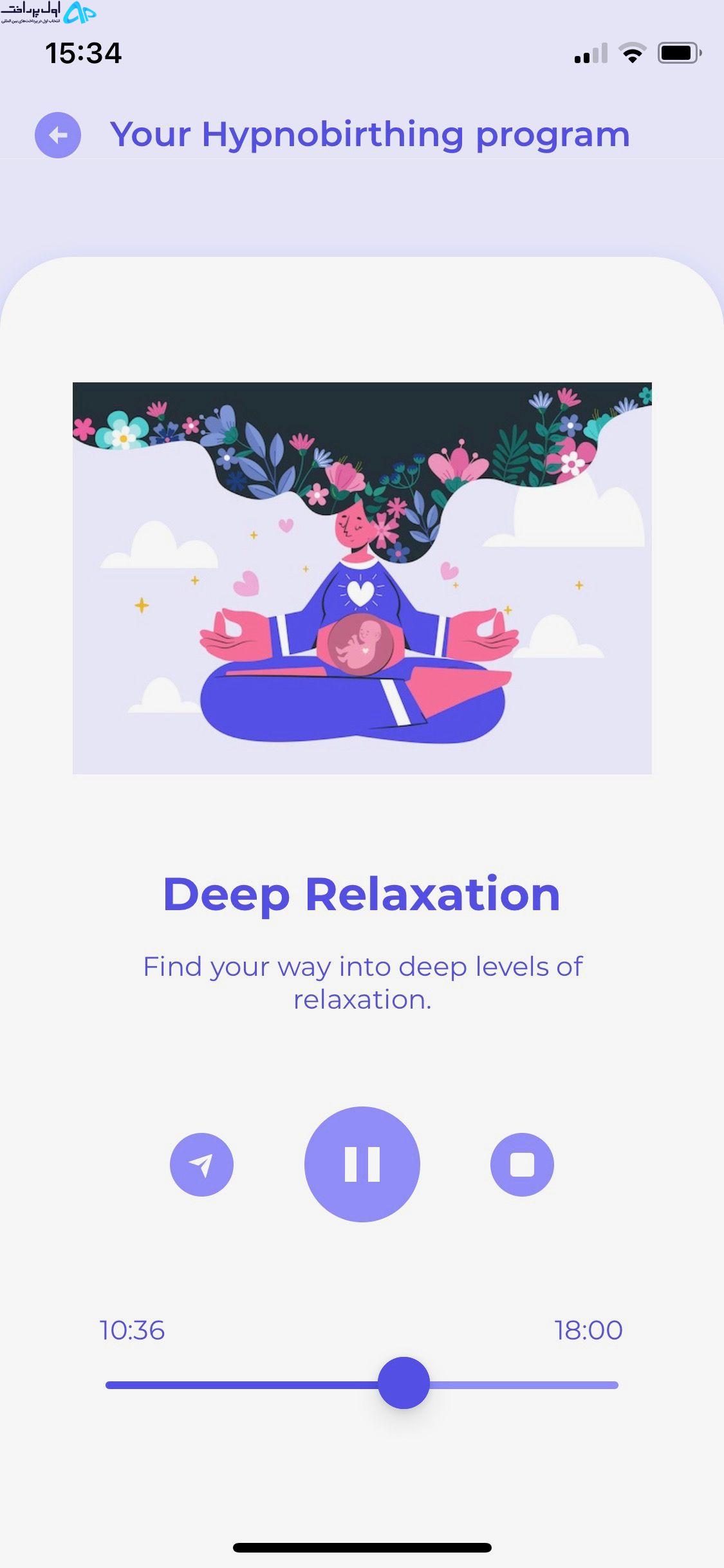Stop the audio with the square button
The image size is (724, 1568).
[x=522, y=1164]
